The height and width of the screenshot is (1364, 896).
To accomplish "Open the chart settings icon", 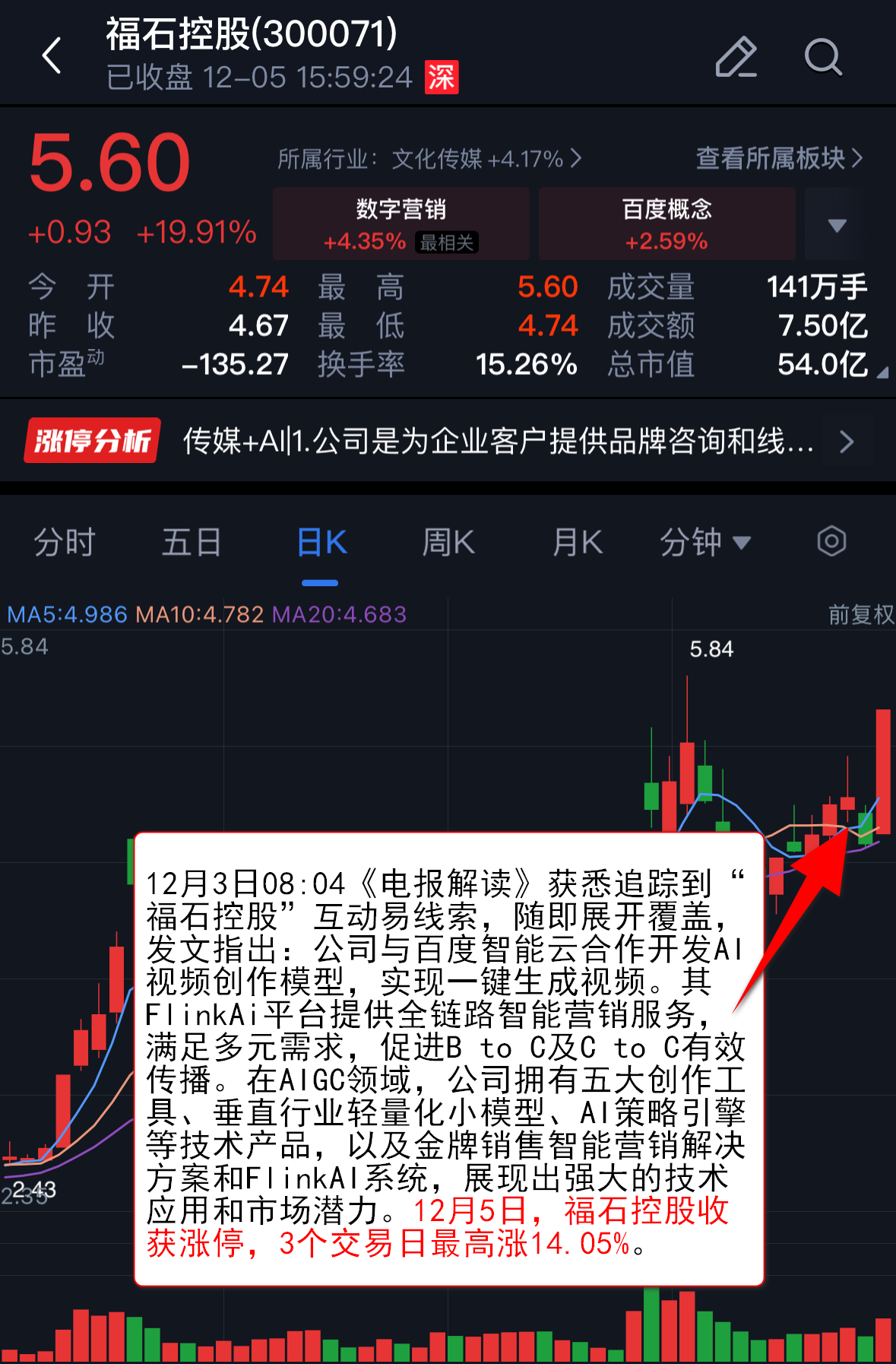I will pos(831,542).
